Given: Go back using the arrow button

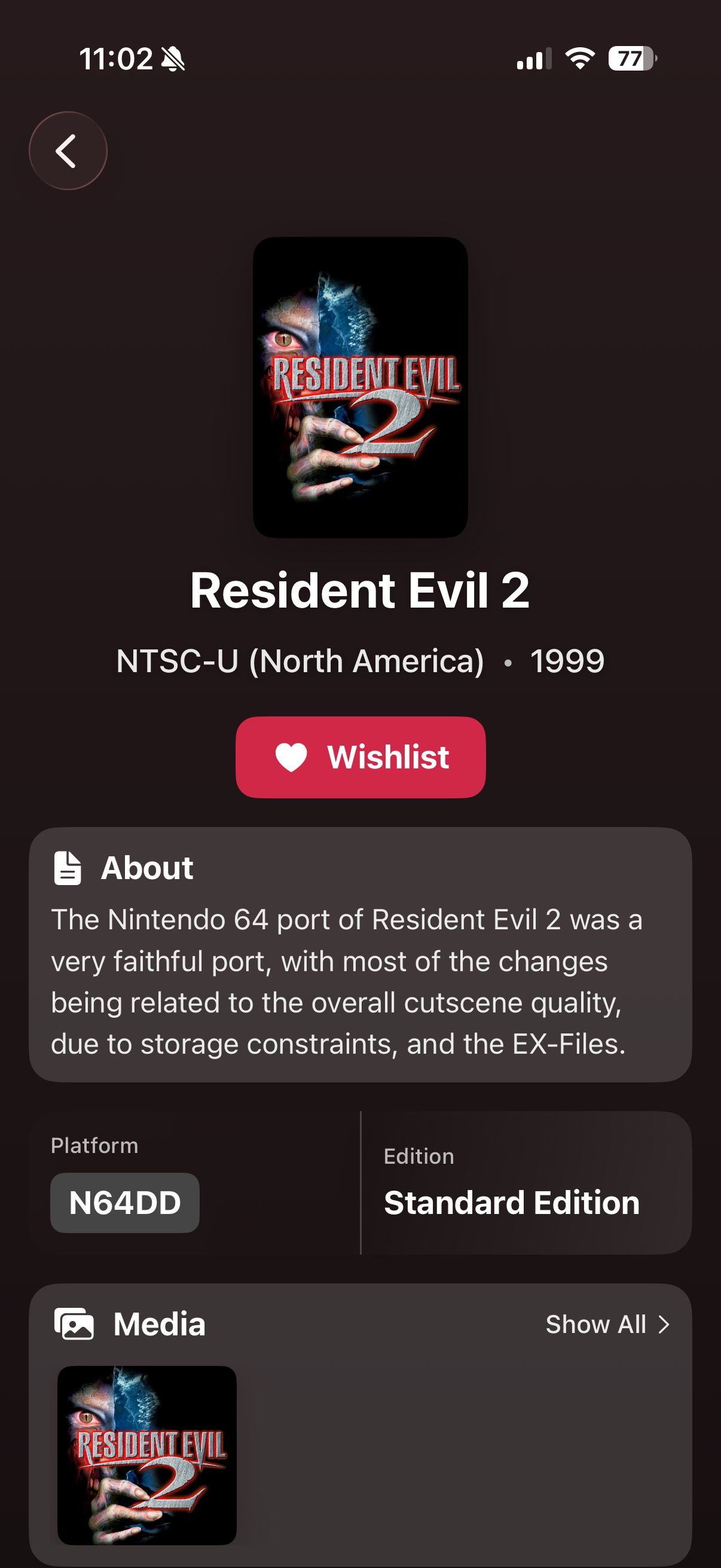Looking at the screenshot, I should pyautogui.click(x=68, y=150).
